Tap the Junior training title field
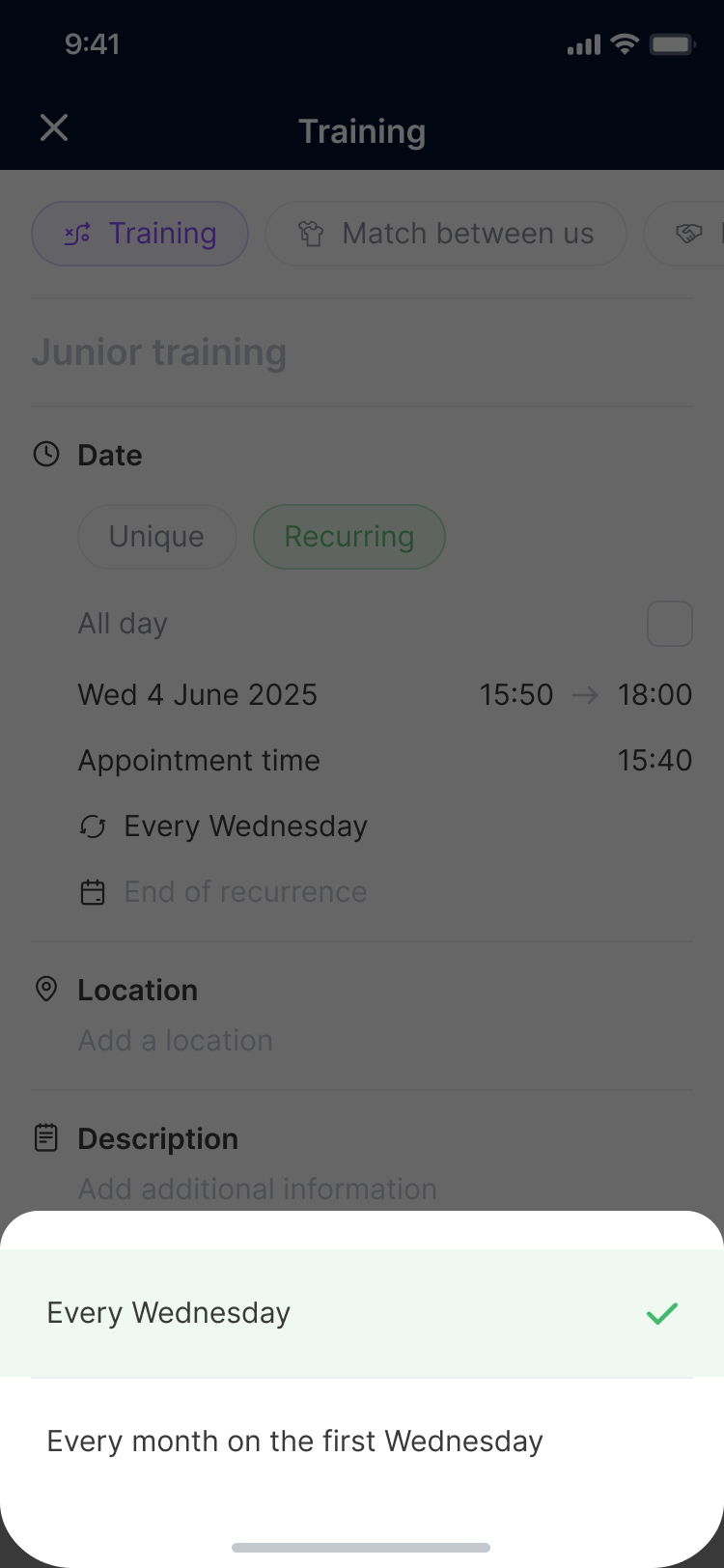 (159, 351)
